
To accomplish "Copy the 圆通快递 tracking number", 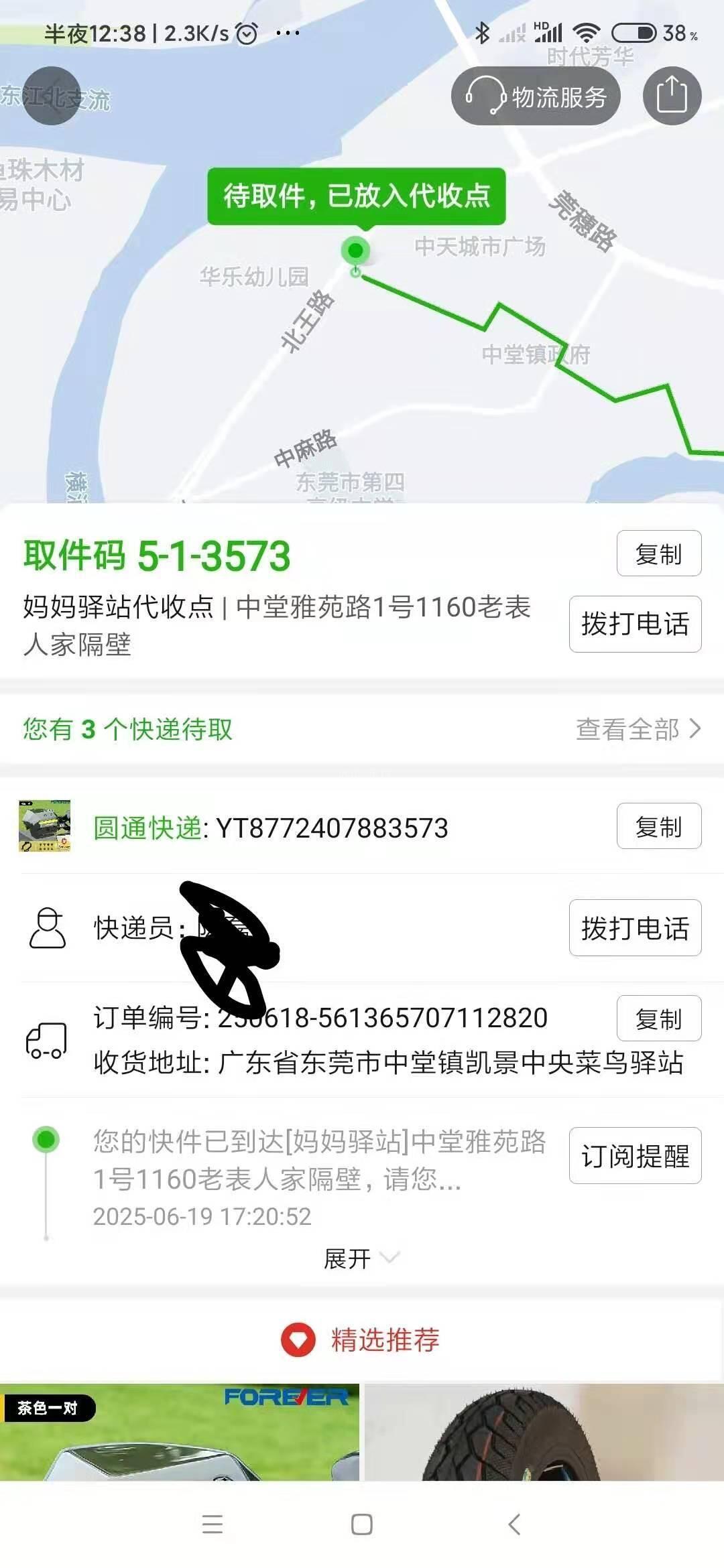I will pyautogui.click(x=658, y=826).
